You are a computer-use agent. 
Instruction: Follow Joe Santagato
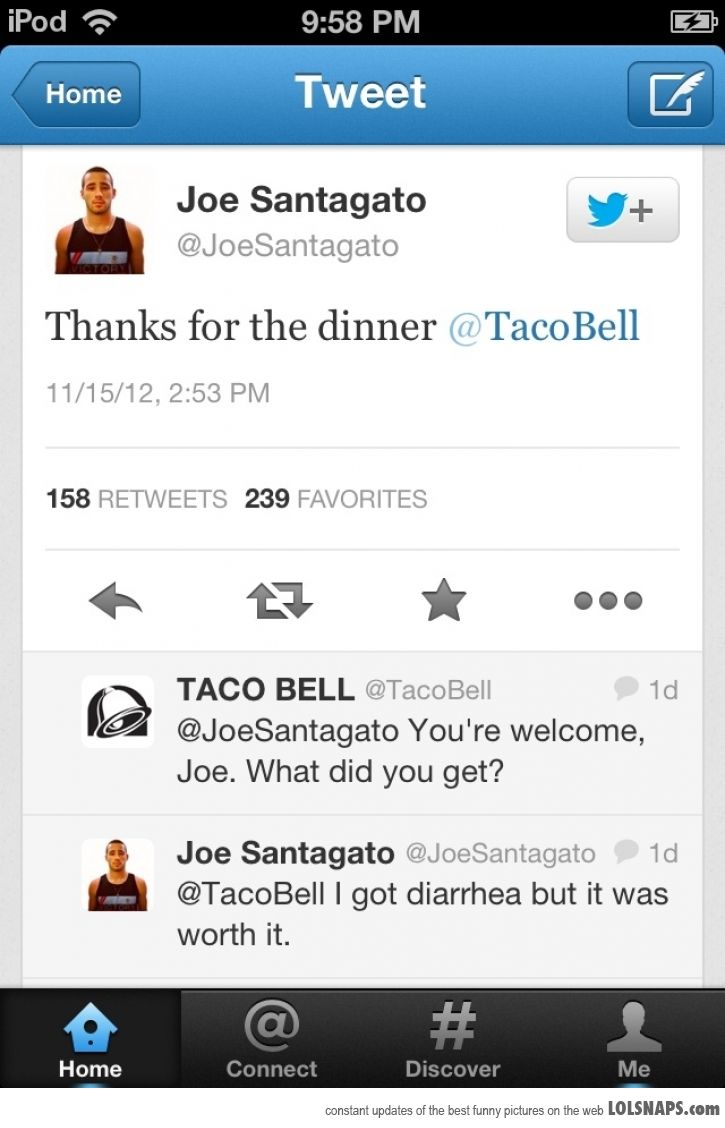coord(622,210)
